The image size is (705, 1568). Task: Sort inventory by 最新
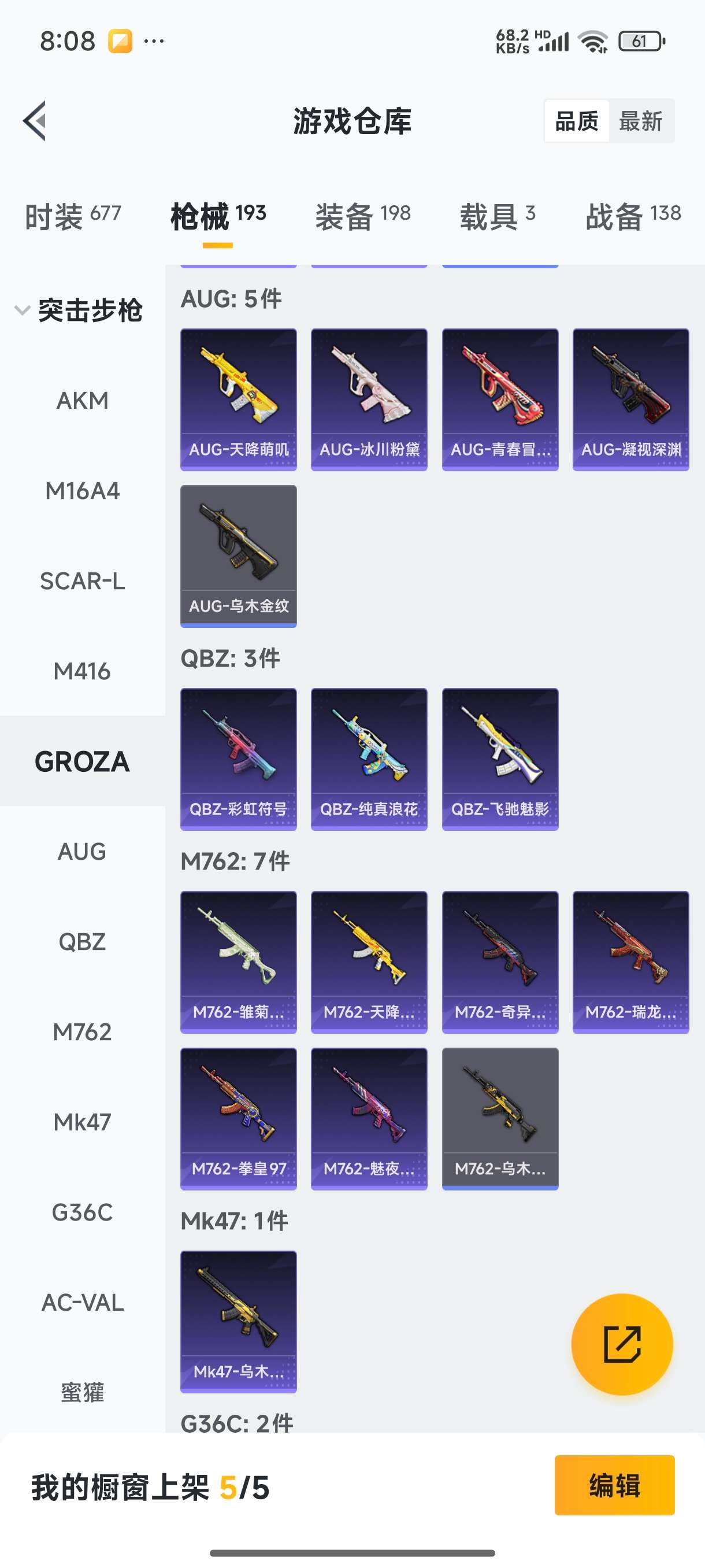coord(640,121)
